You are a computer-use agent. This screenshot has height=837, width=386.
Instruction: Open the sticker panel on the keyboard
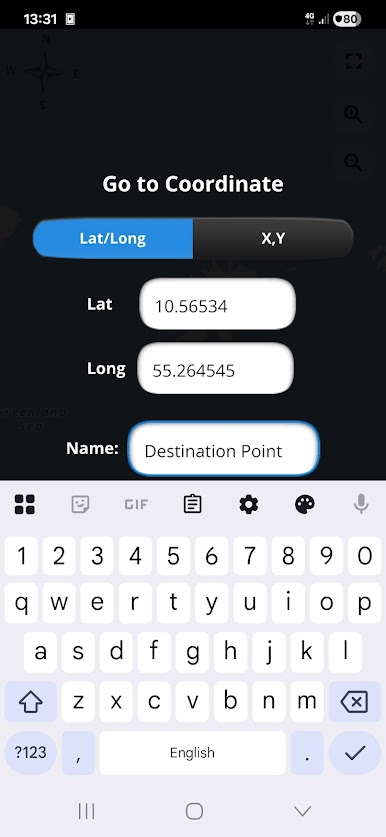80,504
